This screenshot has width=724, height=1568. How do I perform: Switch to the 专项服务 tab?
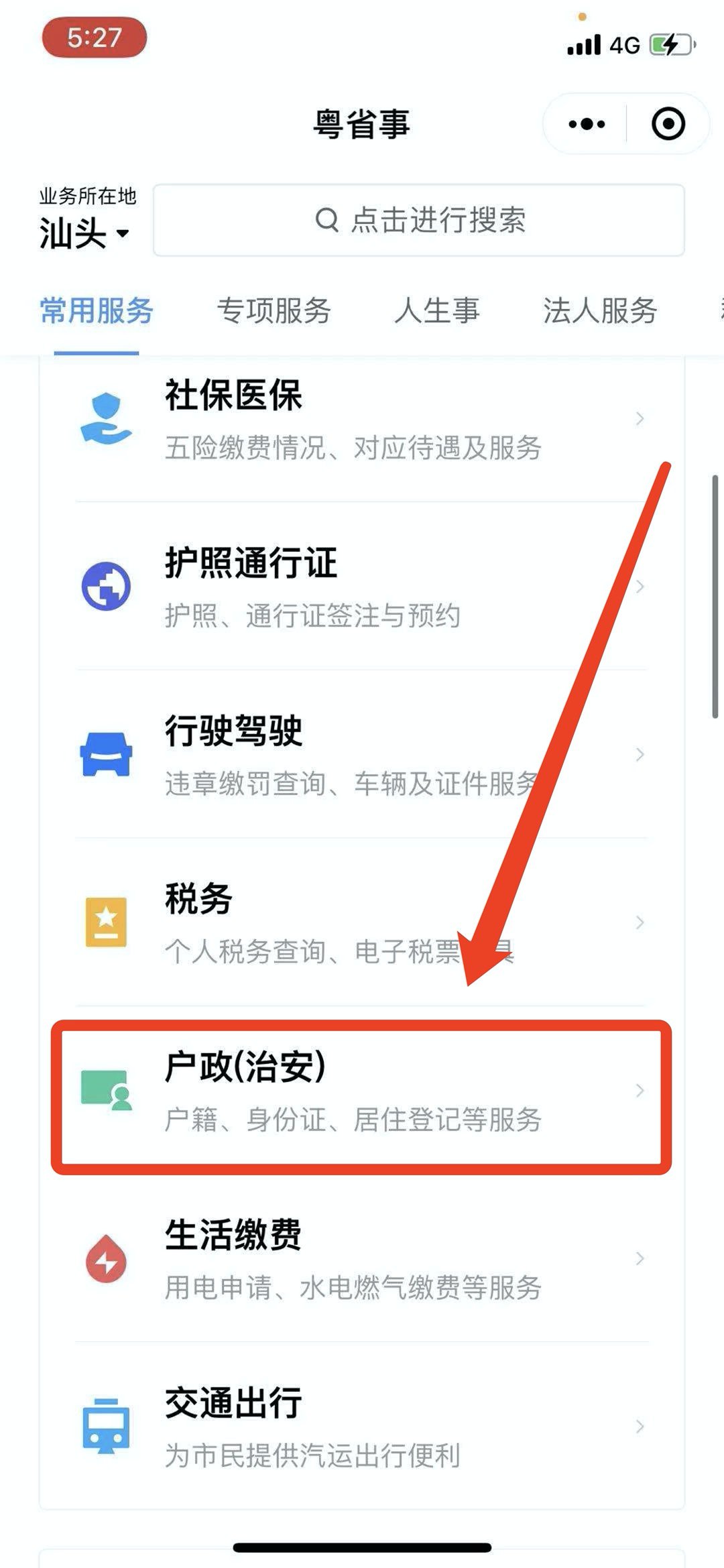point(274,311)
